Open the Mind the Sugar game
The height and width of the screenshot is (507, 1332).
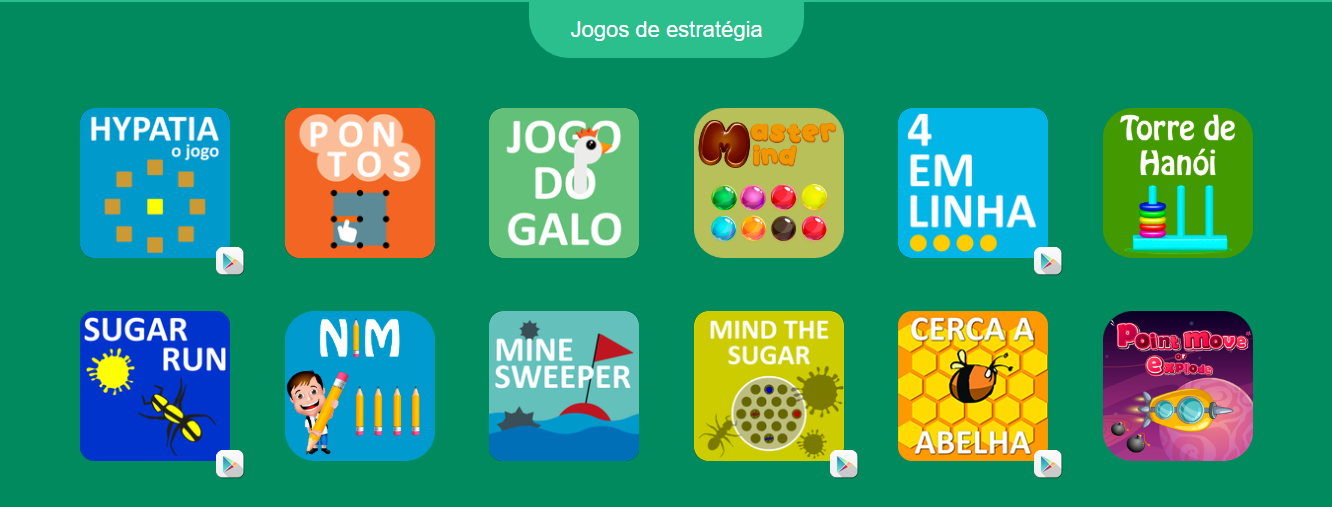pyautogui.click(x=768, y=385)
